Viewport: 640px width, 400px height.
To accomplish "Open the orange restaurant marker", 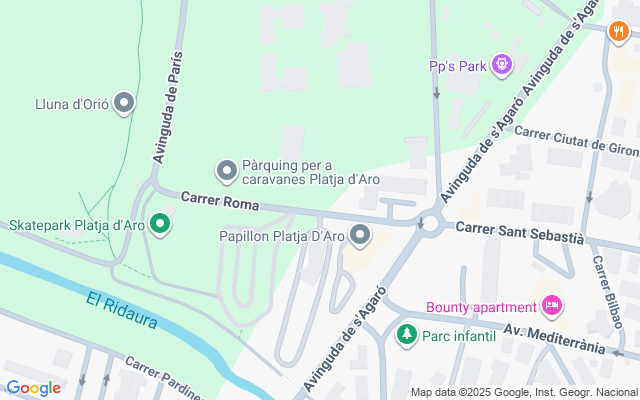I will [x=618, y=31].
